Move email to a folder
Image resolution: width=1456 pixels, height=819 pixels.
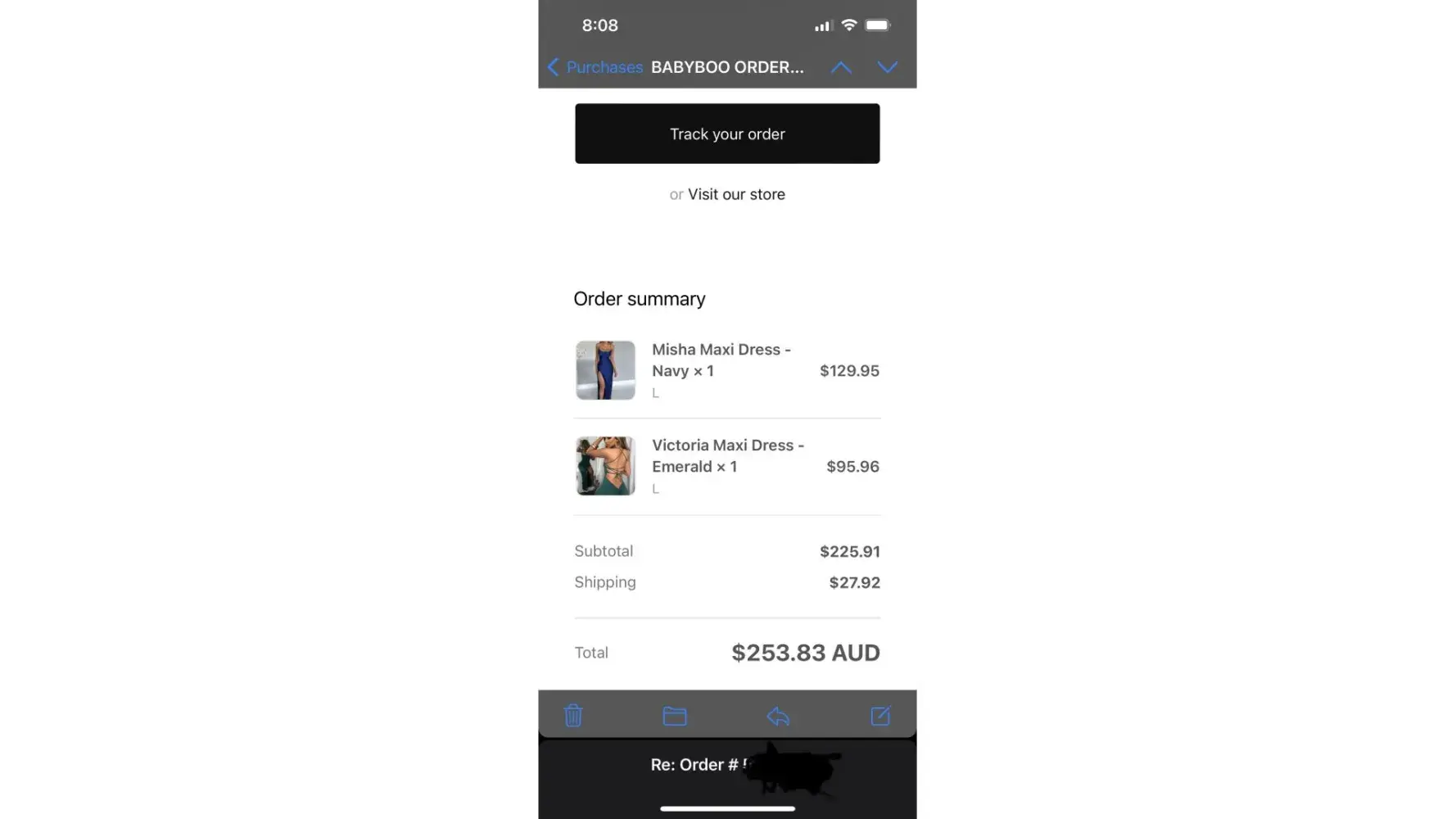point(675,716)
